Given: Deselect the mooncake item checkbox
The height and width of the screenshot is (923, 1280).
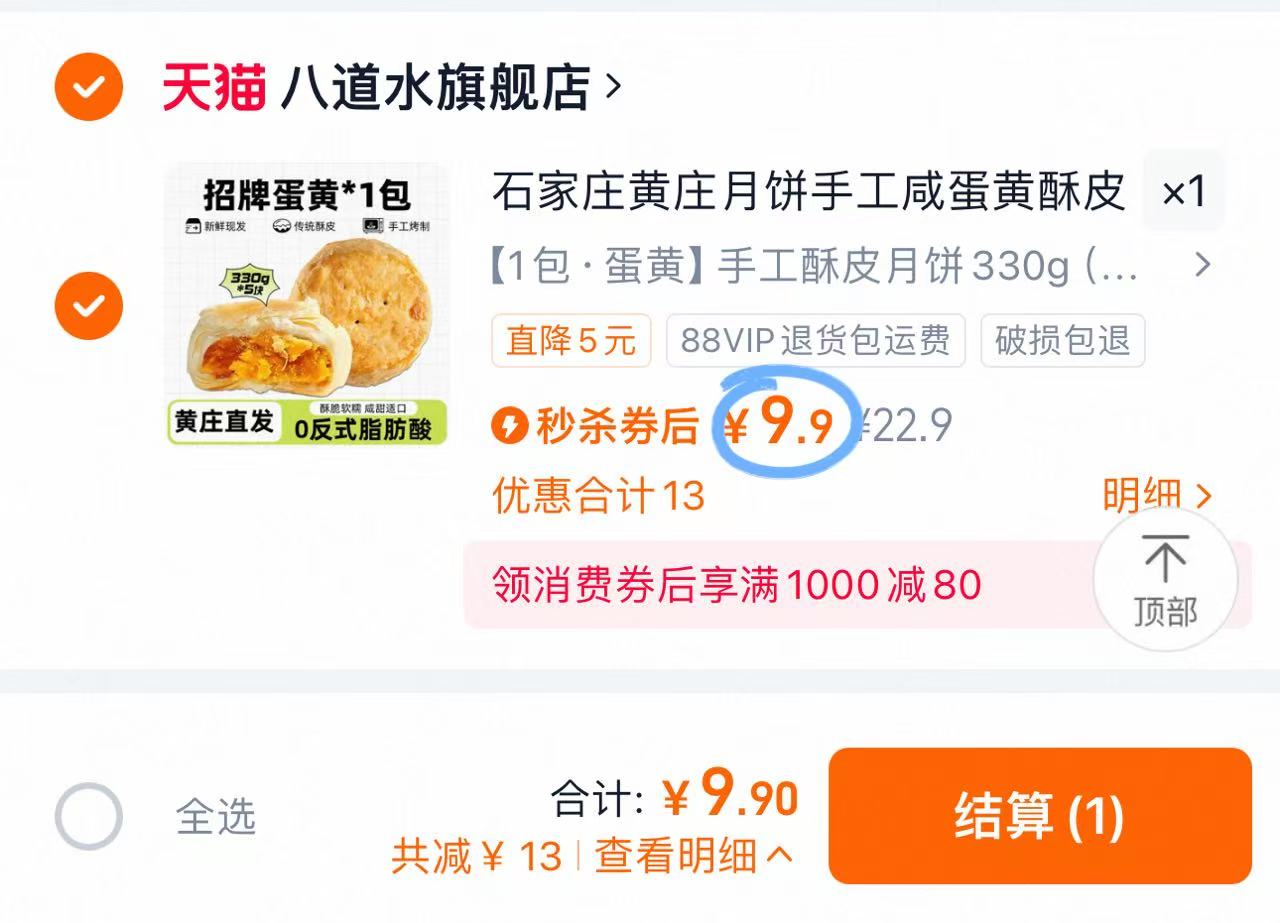Looking at the screenshot, I should (x=89, y=305).
